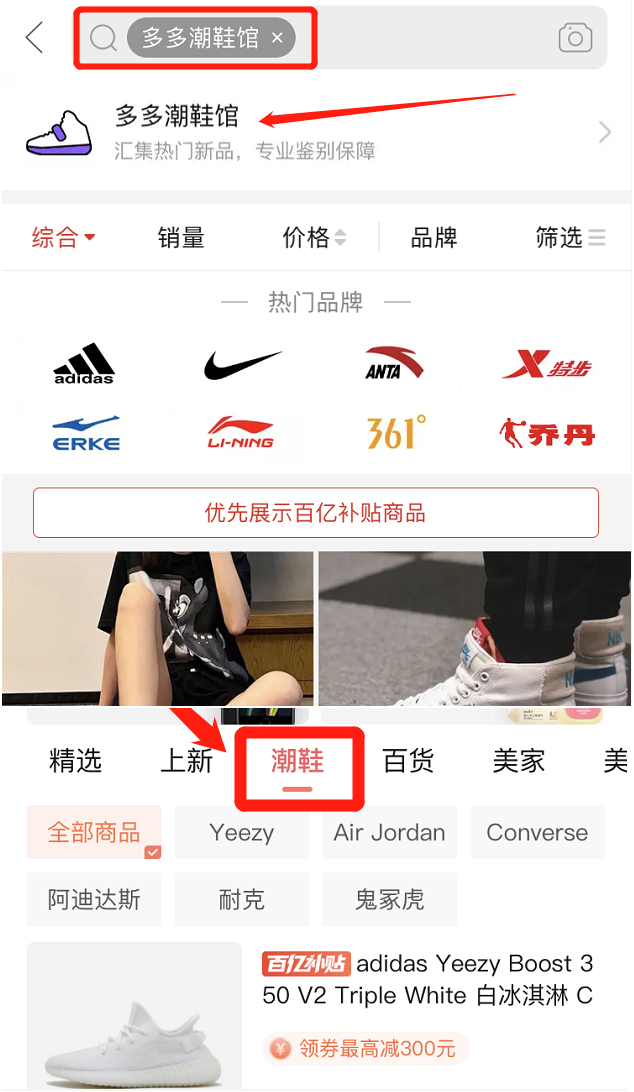
Task: Sort results by 销量
Action: tap(181, 237)
